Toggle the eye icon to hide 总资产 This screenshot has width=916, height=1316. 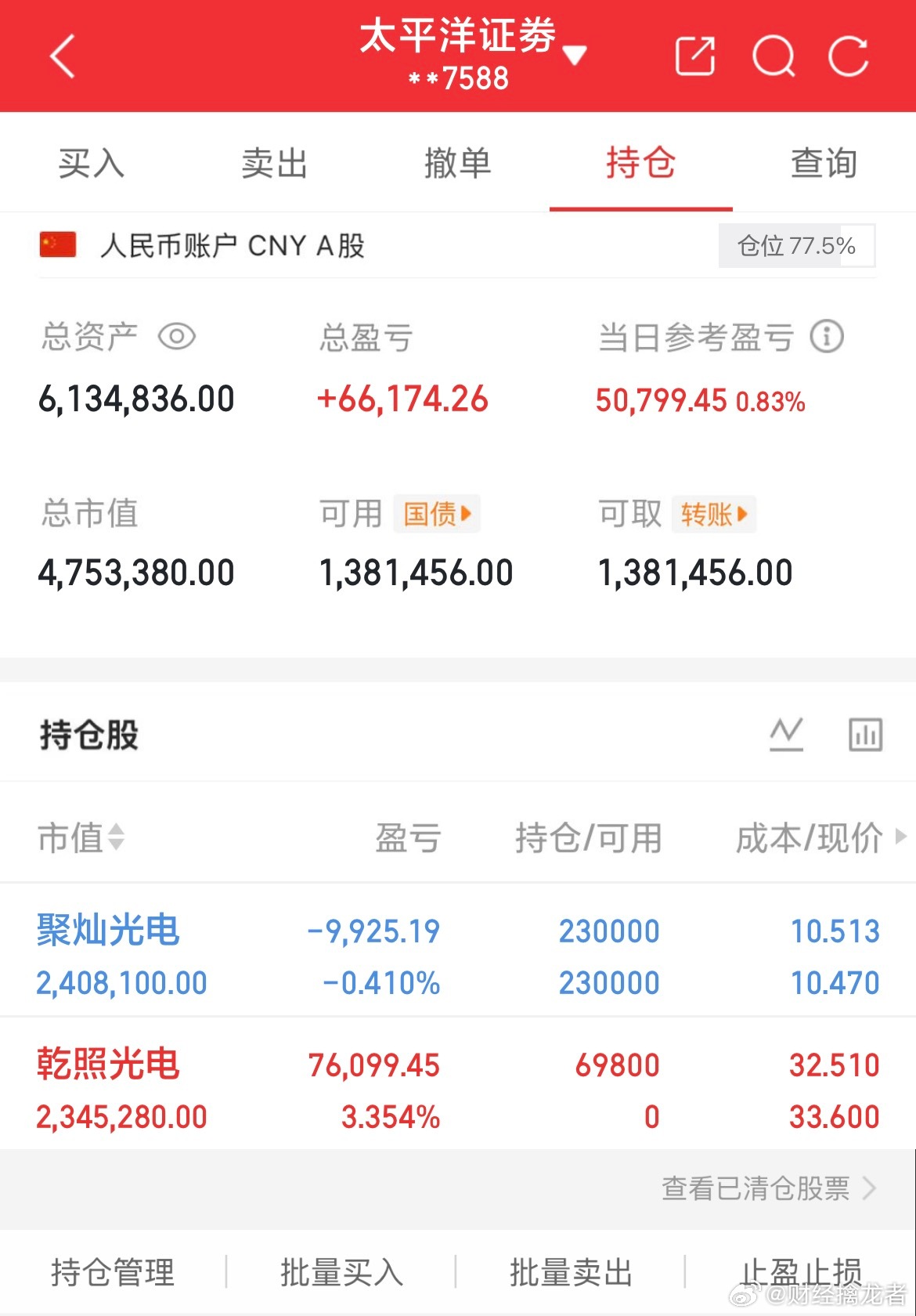point(175,335)
